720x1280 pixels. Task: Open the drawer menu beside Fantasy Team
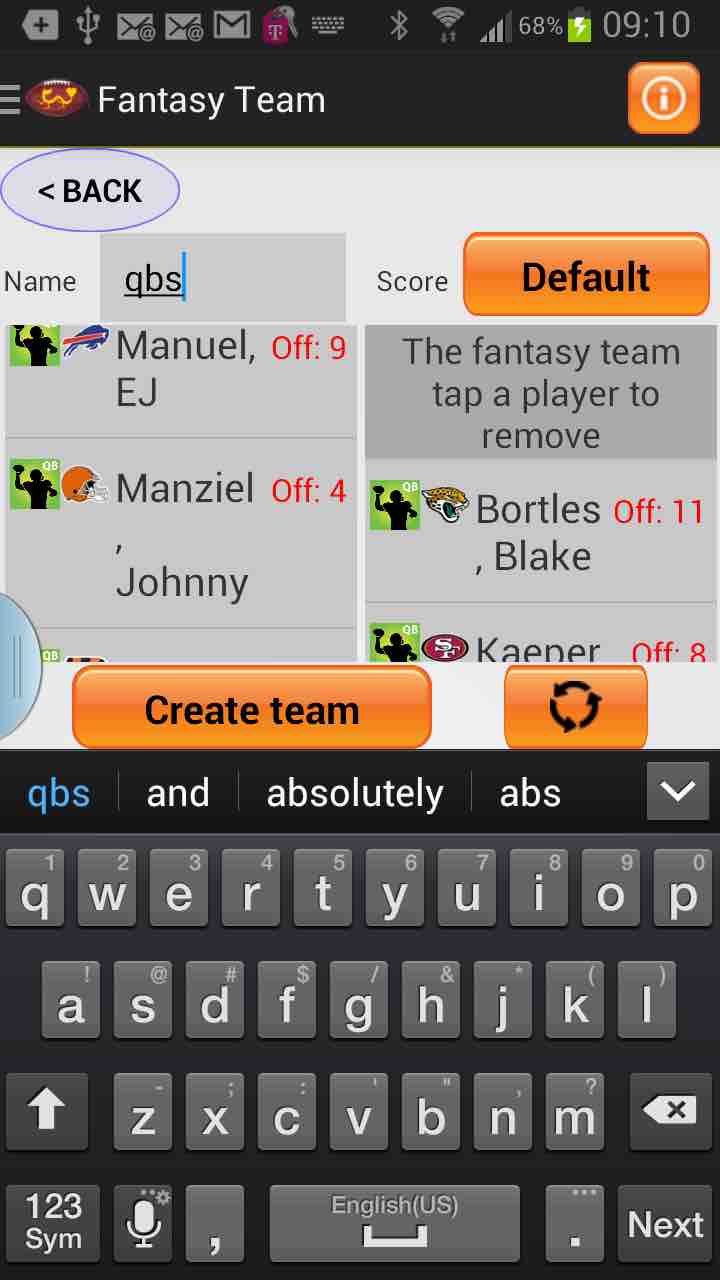click(11, 99)
